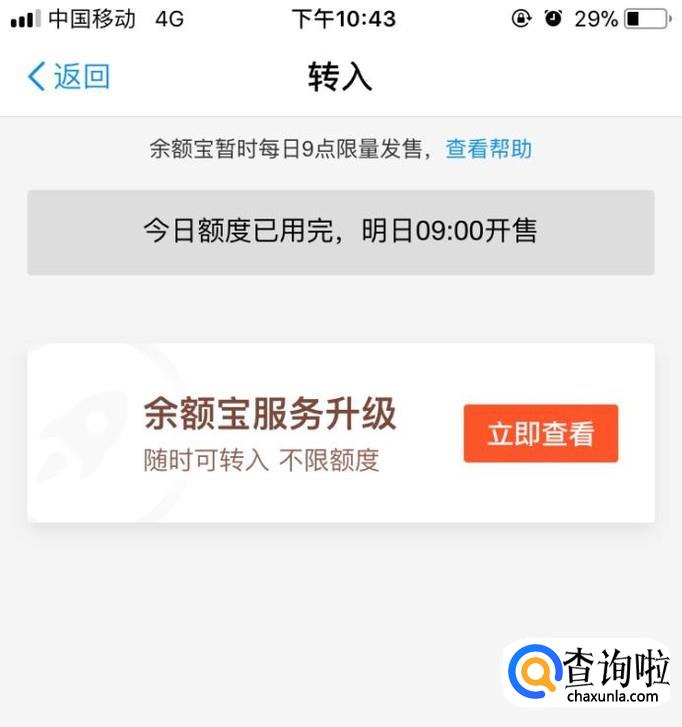
Task: Open the 余额宝服务升级 card
Action: pyautogui.click(x=341, y=433)
